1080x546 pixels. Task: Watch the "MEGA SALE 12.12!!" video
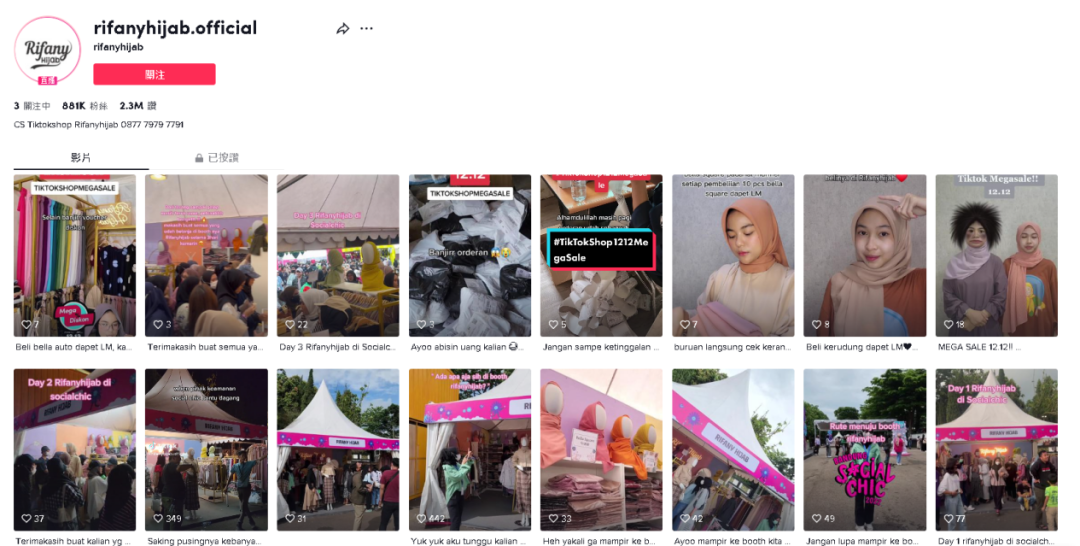tap(996, 255)
